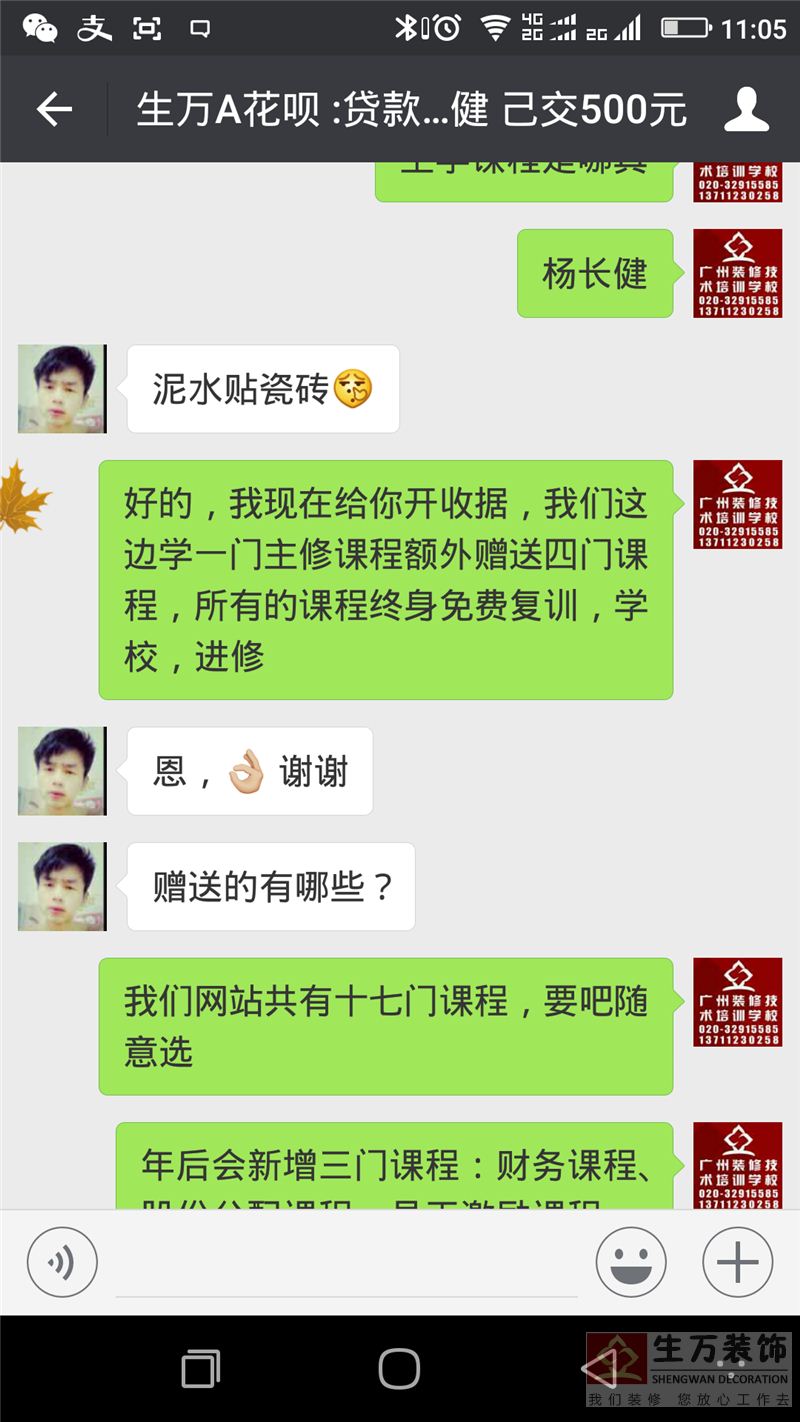Go to the Android home screen
Viewport: 800px width, 1422px height.
[x=399, y=1368]
